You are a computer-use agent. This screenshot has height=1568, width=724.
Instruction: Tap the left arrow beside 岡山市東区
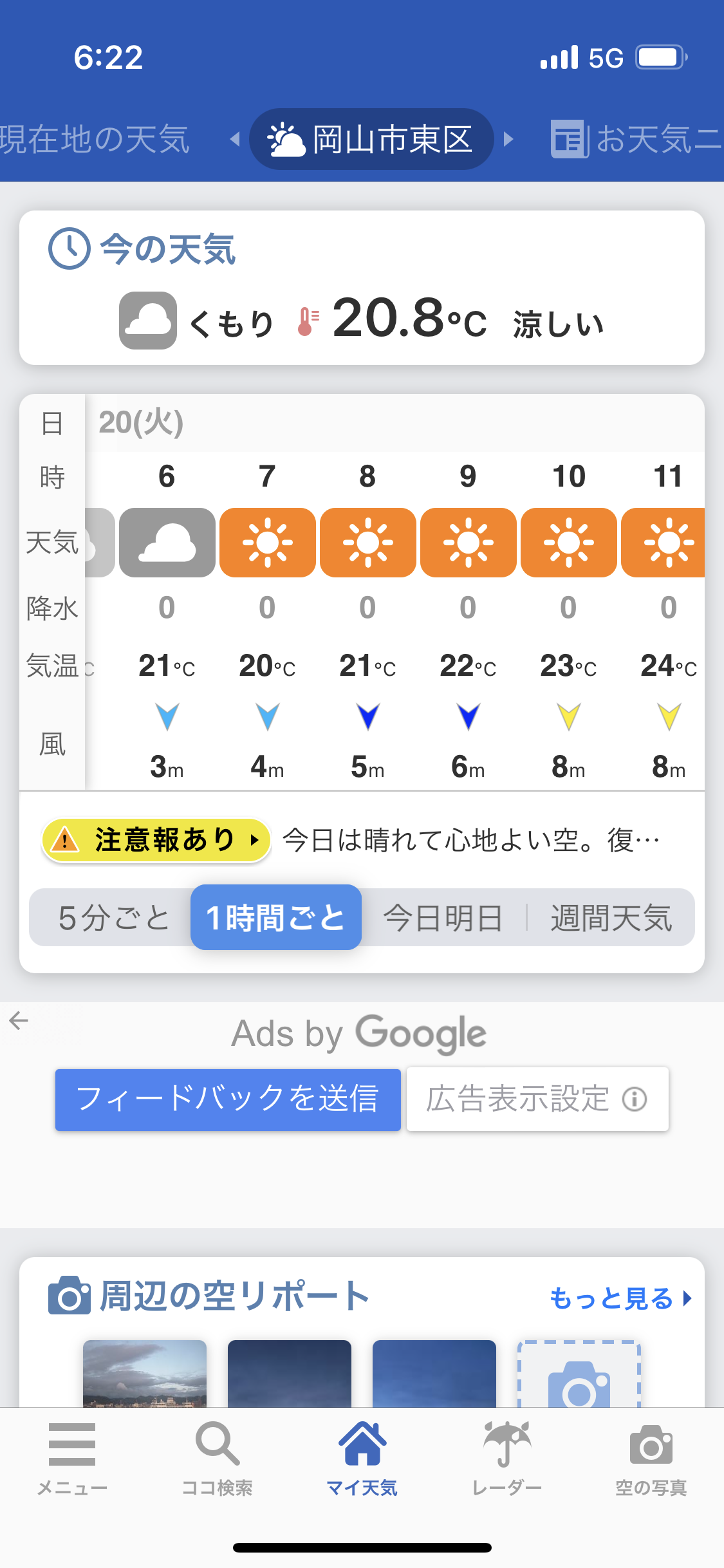pos(235,139)
